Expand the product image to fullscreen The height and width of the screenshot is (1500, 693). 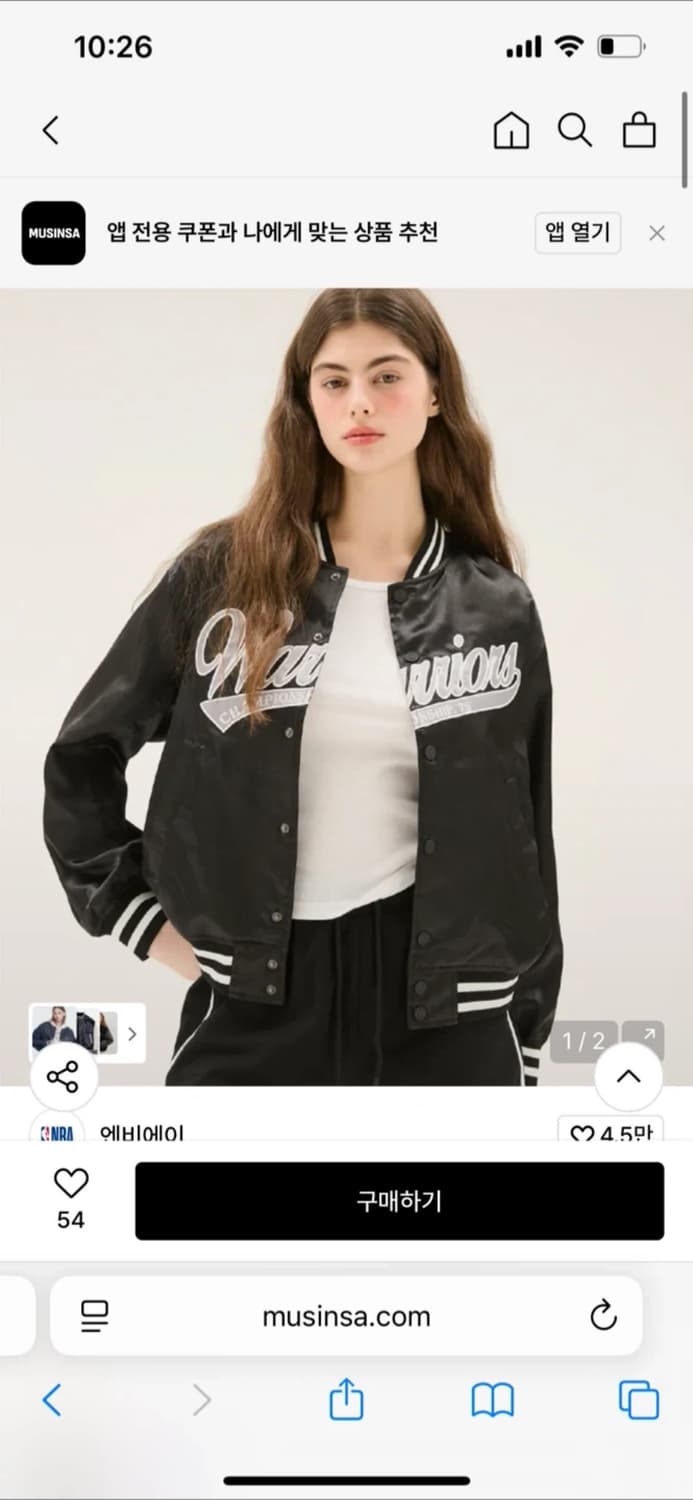click(x=642, y=1041)
